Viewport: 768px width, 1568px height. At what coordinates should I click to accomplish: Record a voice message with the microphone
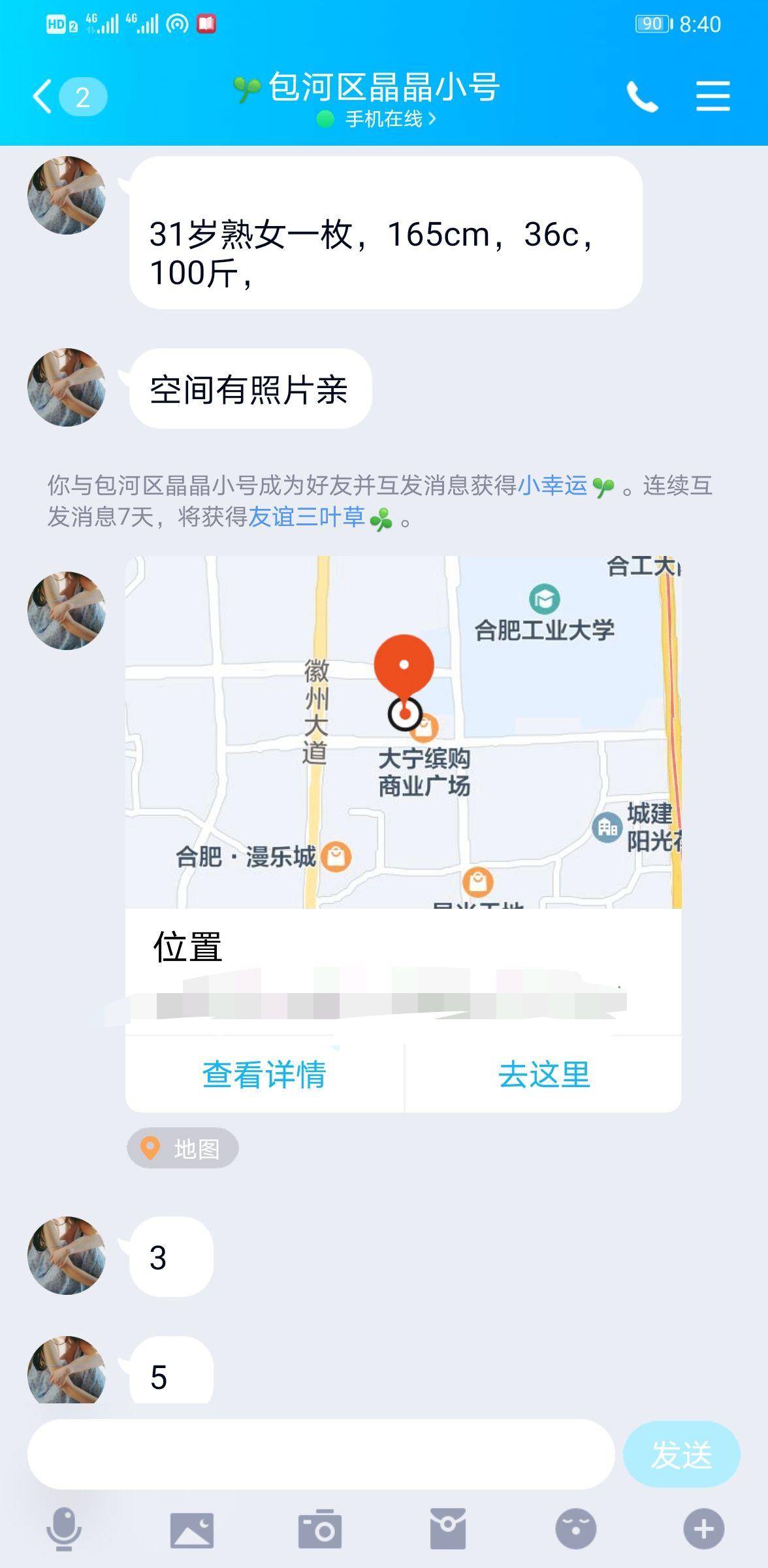(x=64, y=1529)
